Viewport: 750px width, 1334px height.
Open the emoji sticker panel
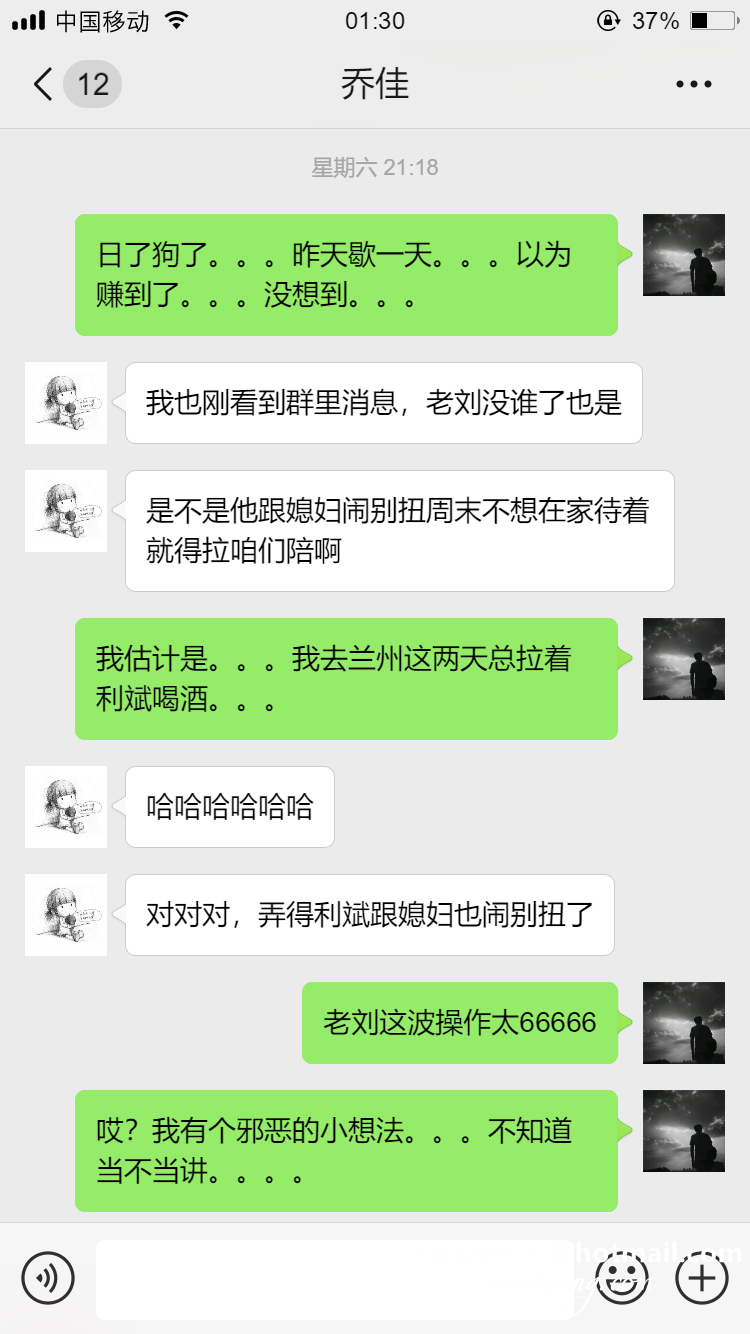622,1278
